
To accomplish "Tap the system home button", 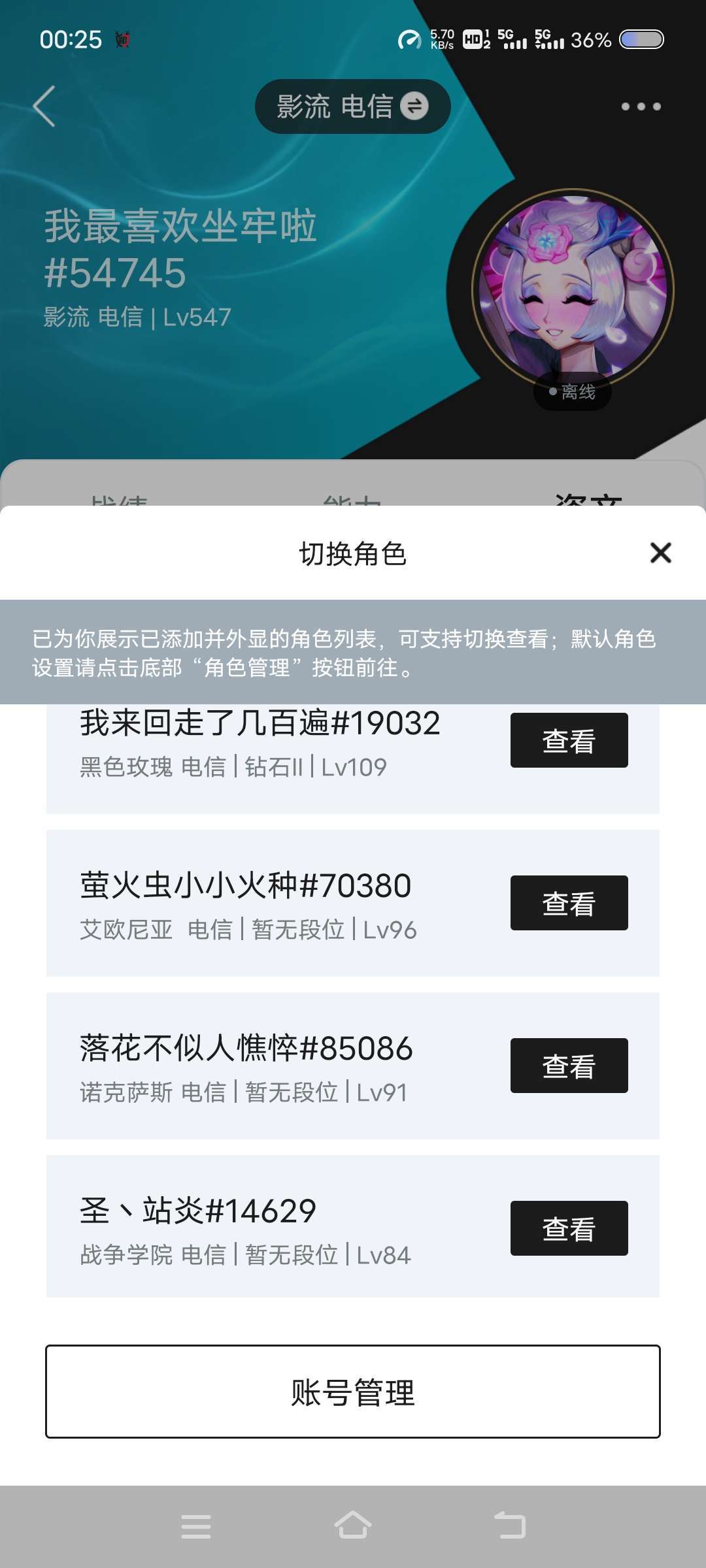I will pyautogui.click(x=353, y=1526).
